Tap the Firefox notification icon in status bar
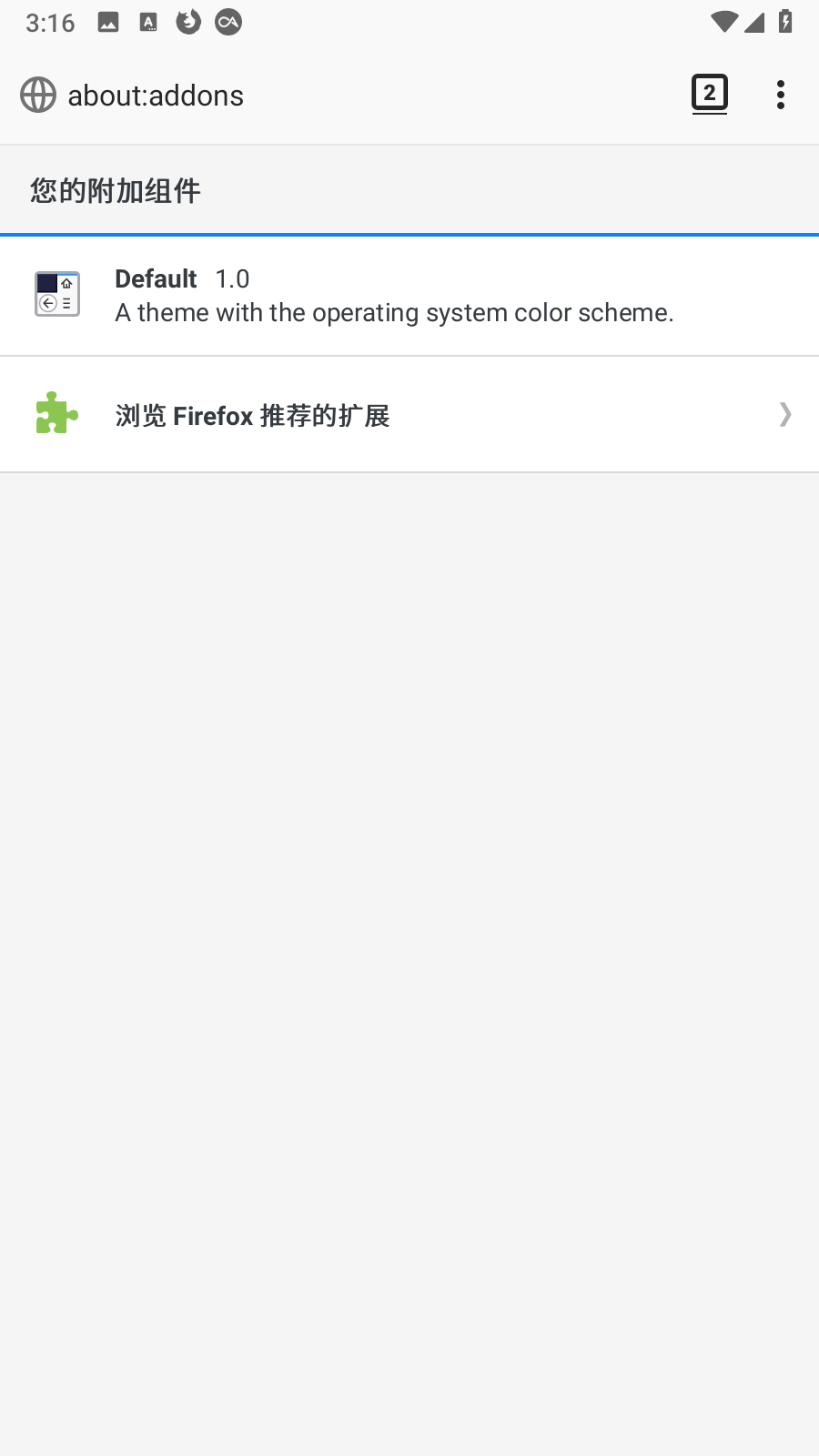819x1456 pixels. [188, 22]
